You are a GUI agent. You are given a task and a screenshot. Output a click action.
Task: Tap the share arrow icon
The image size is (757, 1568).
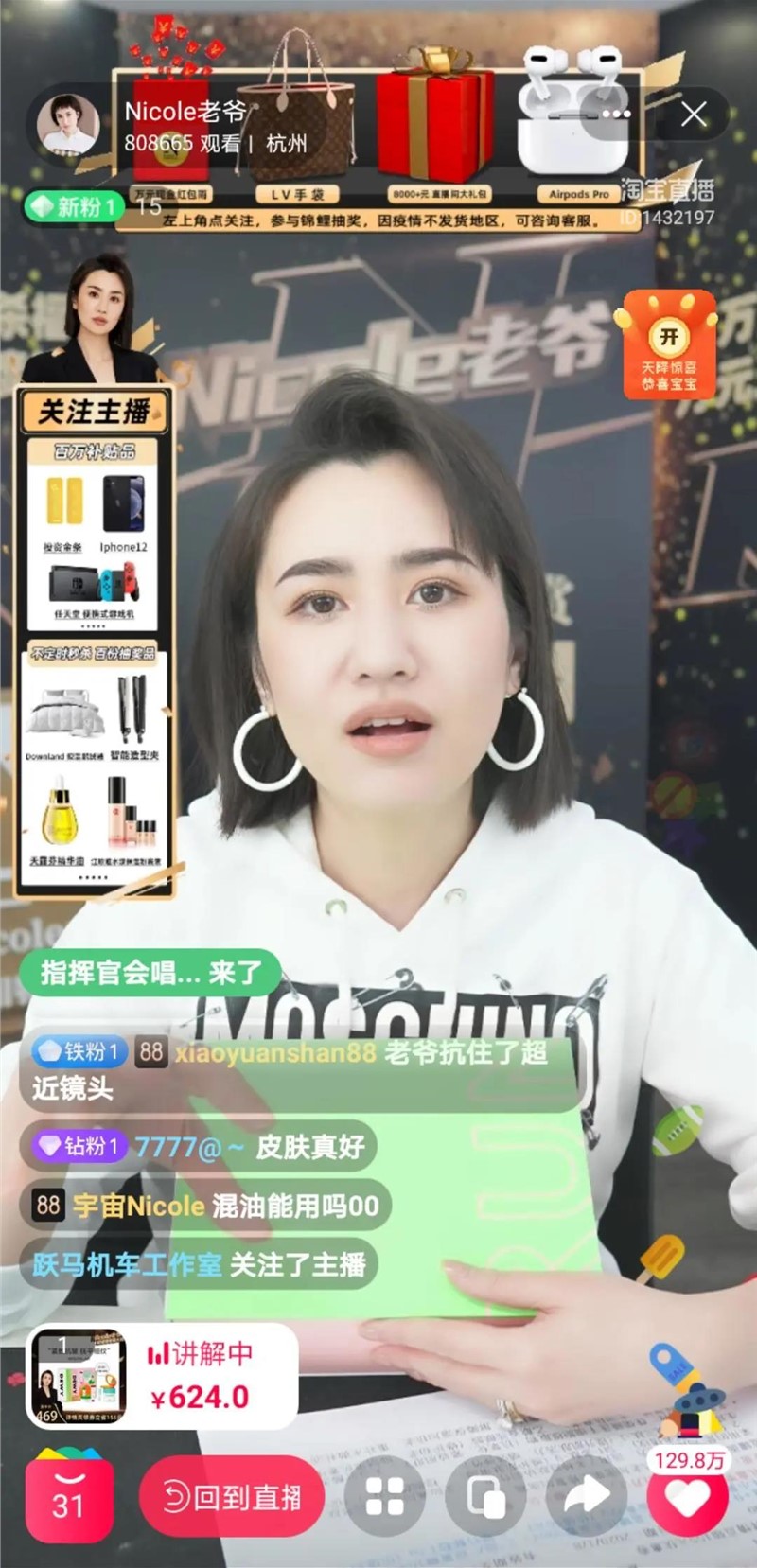587,1498
